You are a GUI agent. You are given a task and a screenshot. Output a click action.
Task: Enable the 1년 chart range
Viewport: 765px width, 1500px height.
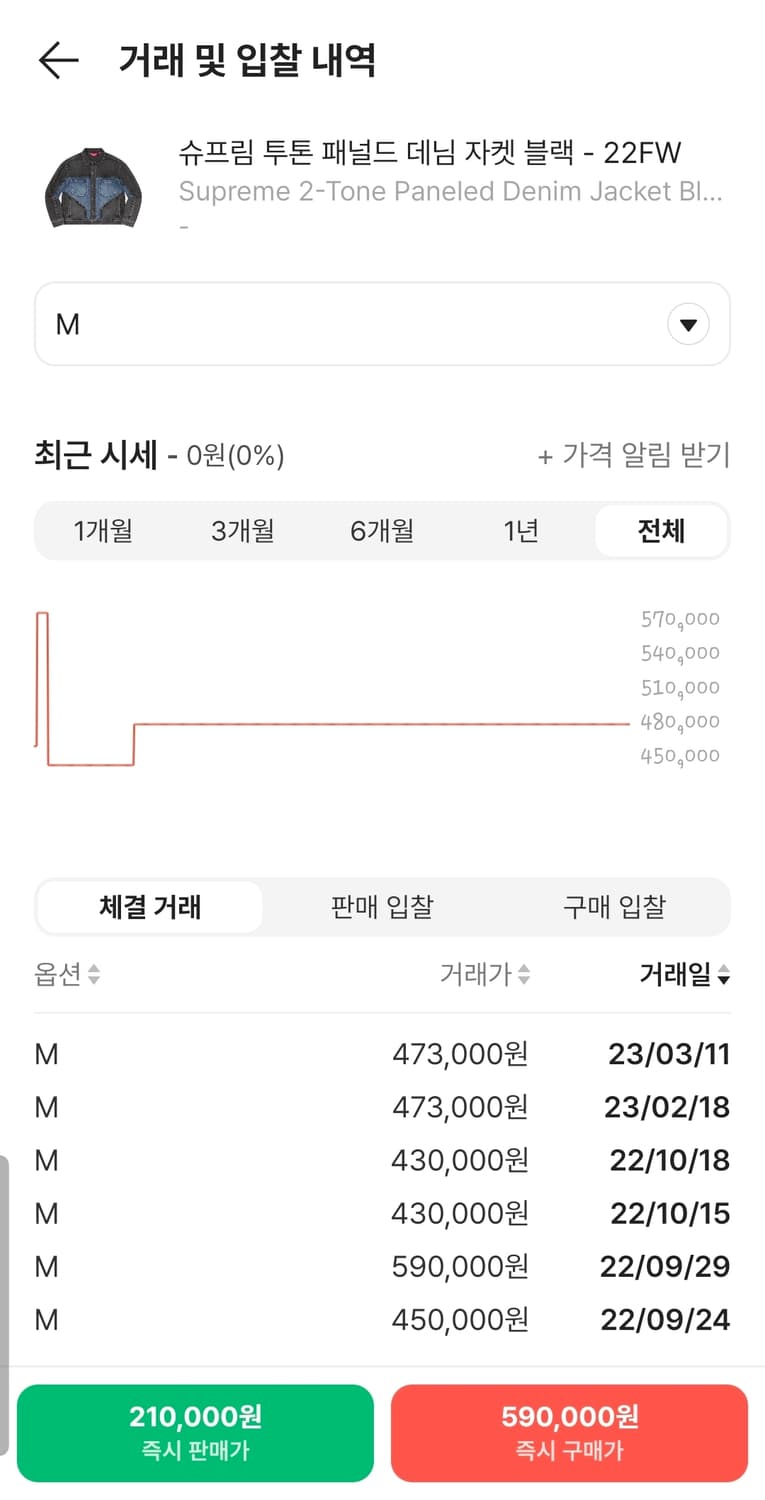pos(521,531)
